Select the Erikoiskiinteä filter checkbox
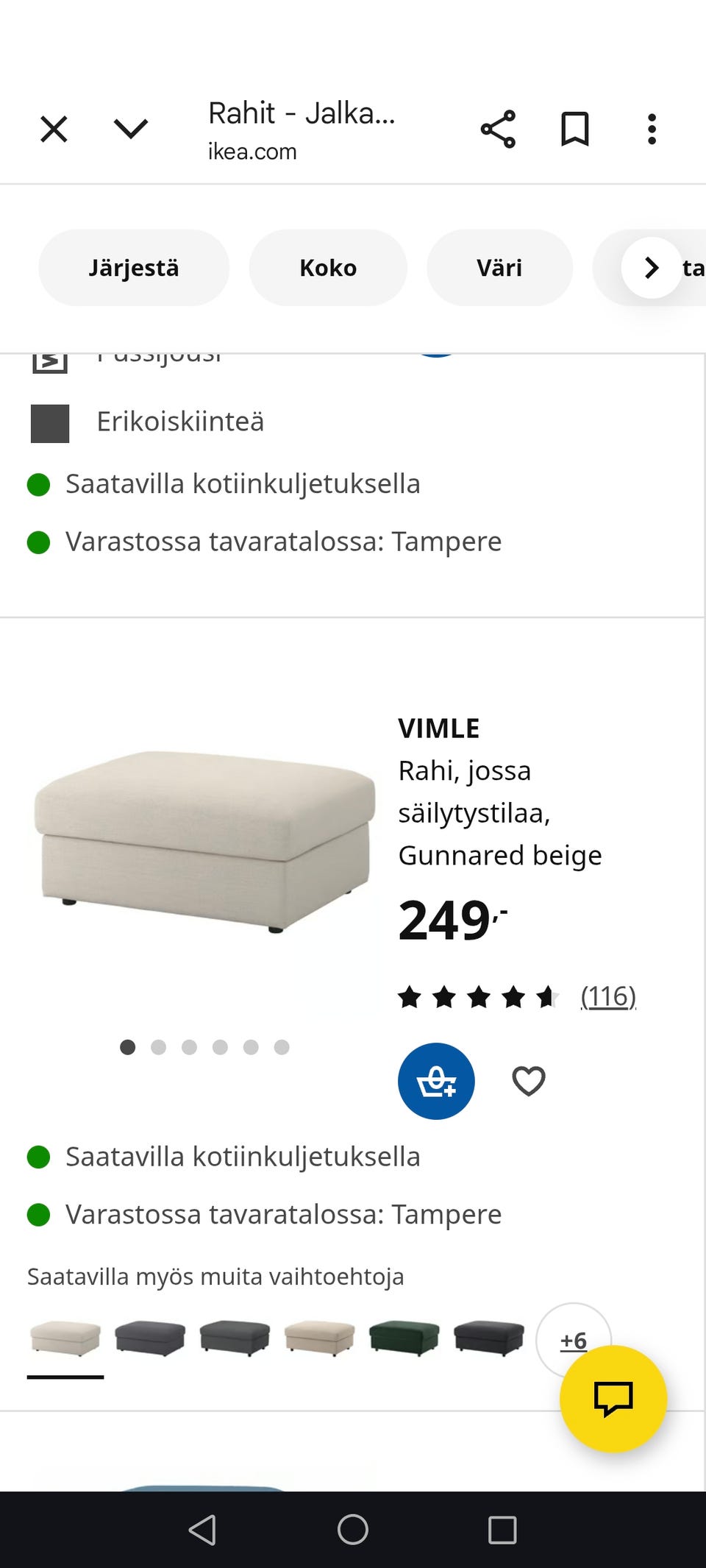The width and height of the screenshot is (706, 1568). (x=49, y=422)
